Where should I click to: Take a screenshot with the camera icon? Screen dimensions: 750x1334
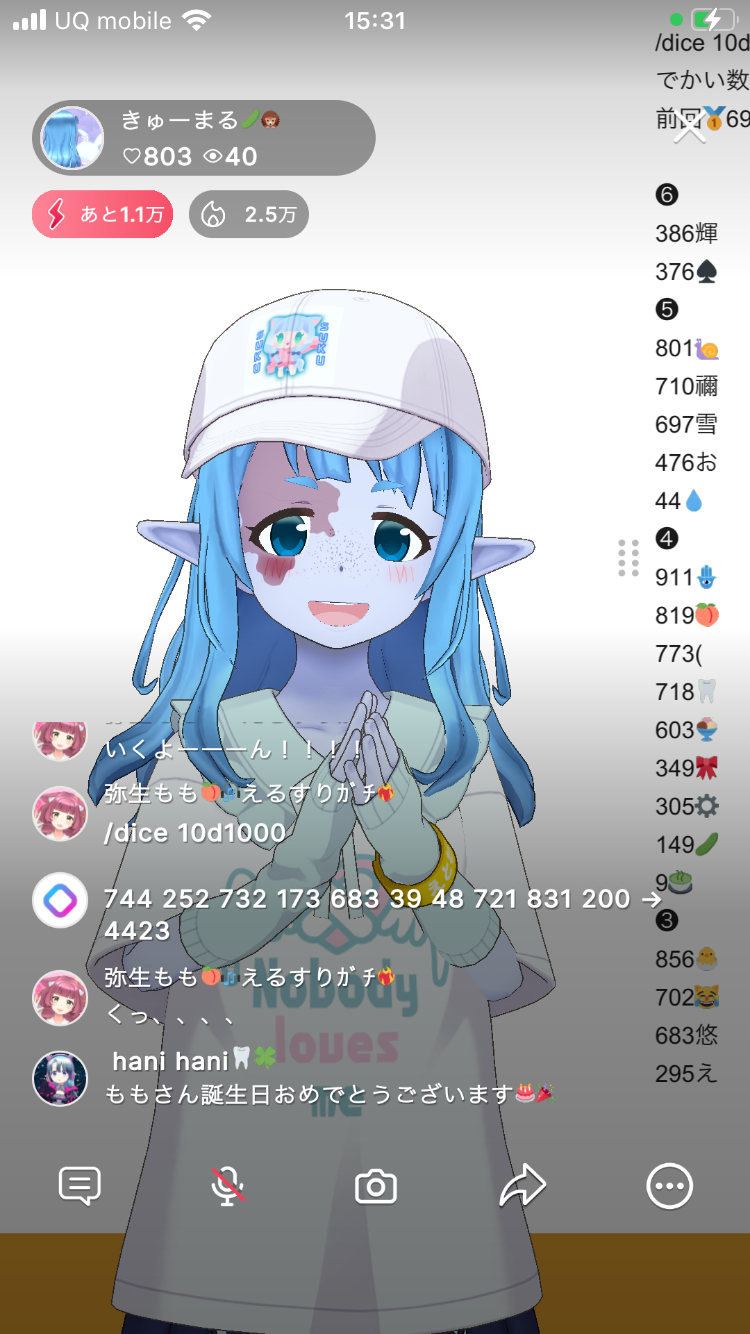(x=376, y=1187)
